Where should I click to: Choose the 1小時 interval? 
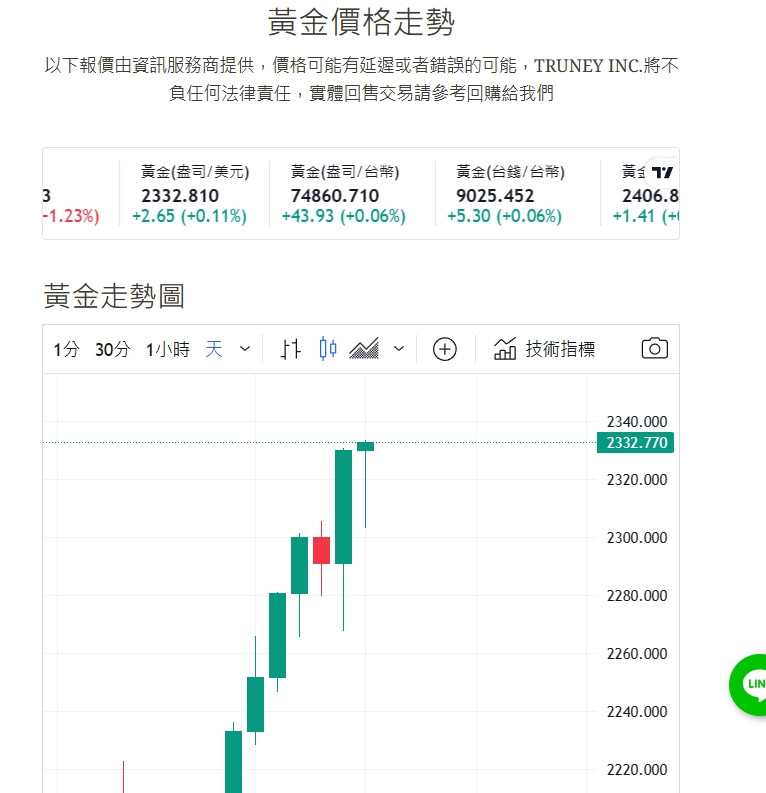click(167, 349)
